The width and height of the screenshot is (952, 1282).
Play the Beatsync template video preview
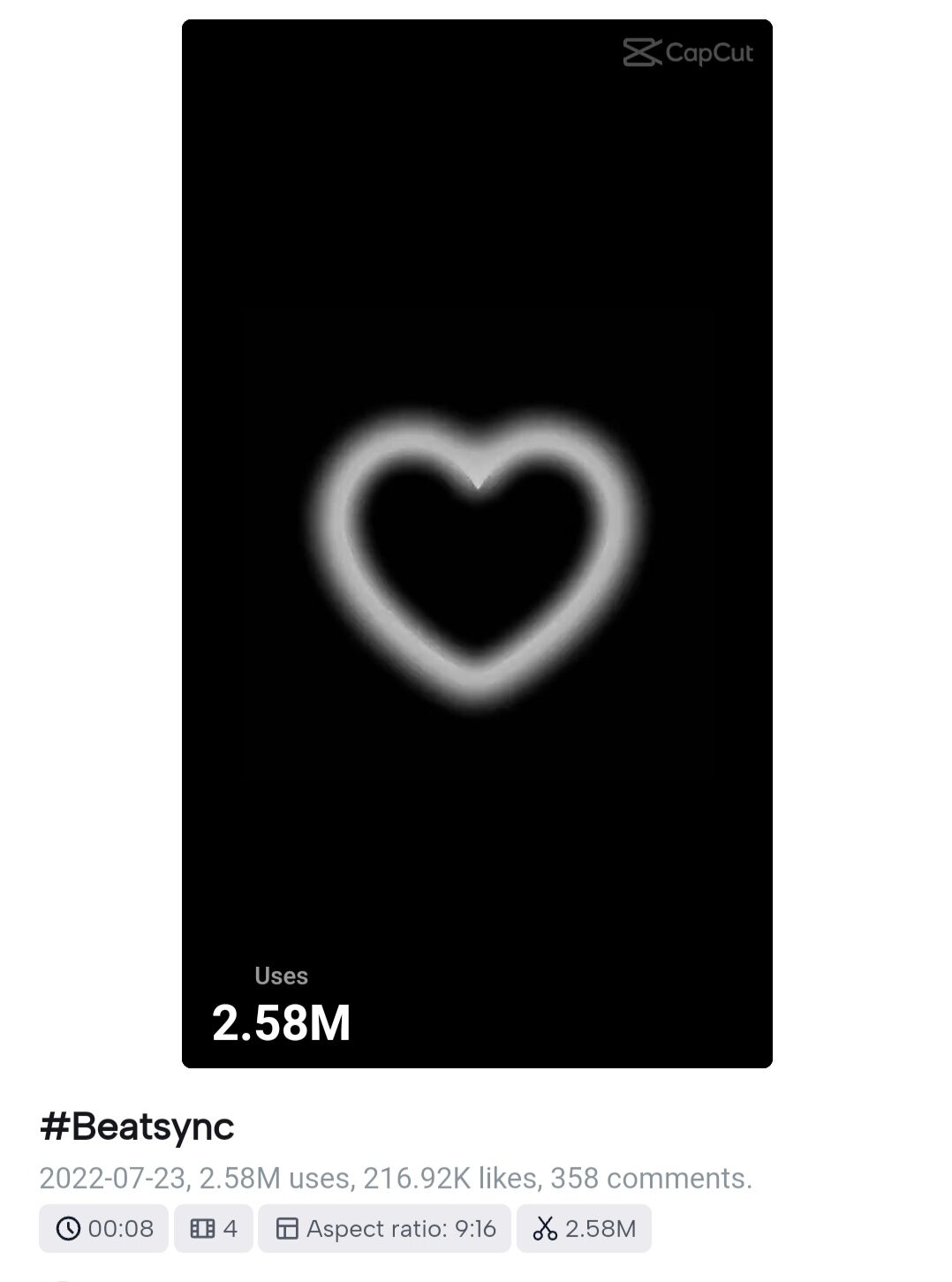click(477, 543)
